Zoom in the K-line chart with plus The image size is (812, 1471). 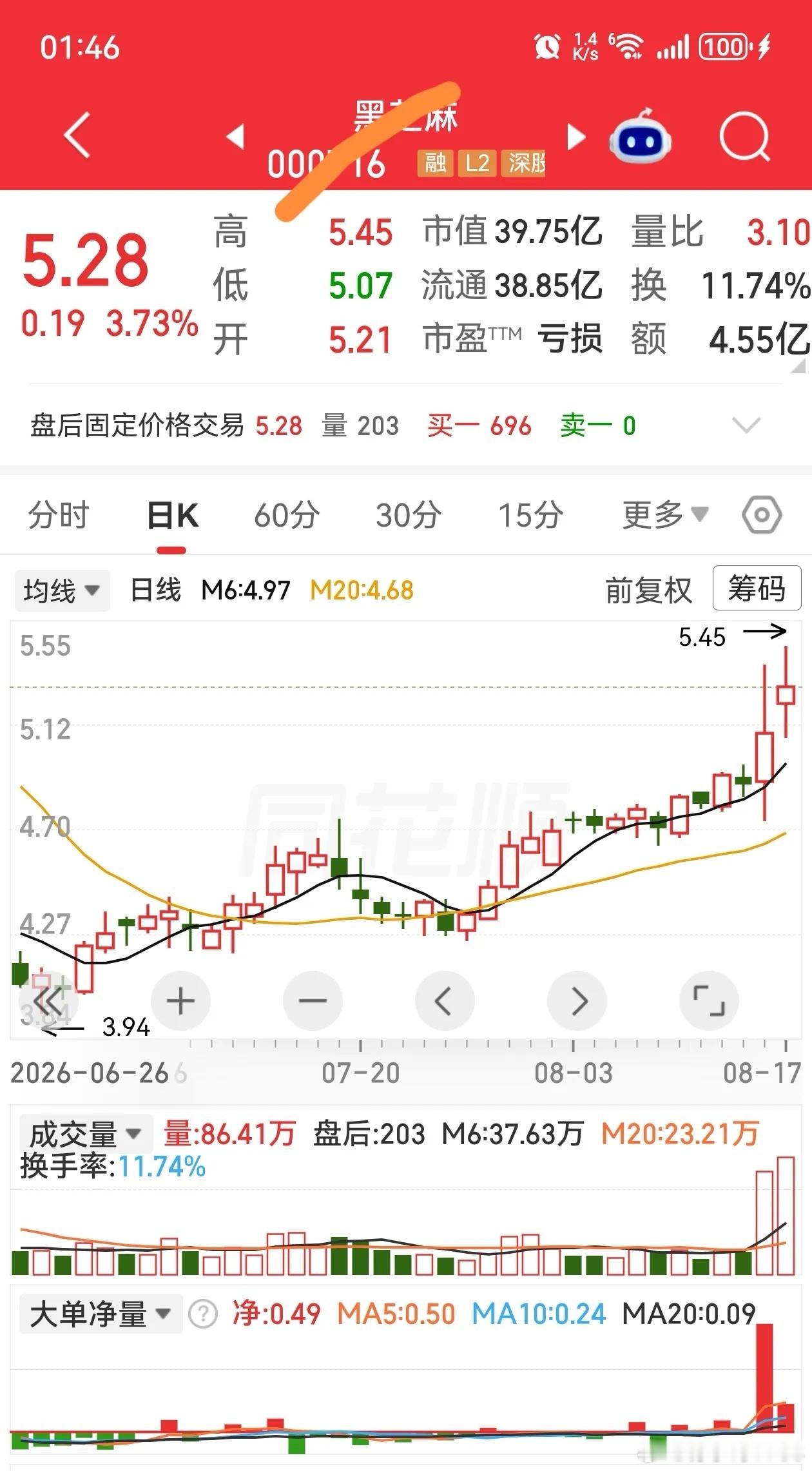[x=180, y=1001]
